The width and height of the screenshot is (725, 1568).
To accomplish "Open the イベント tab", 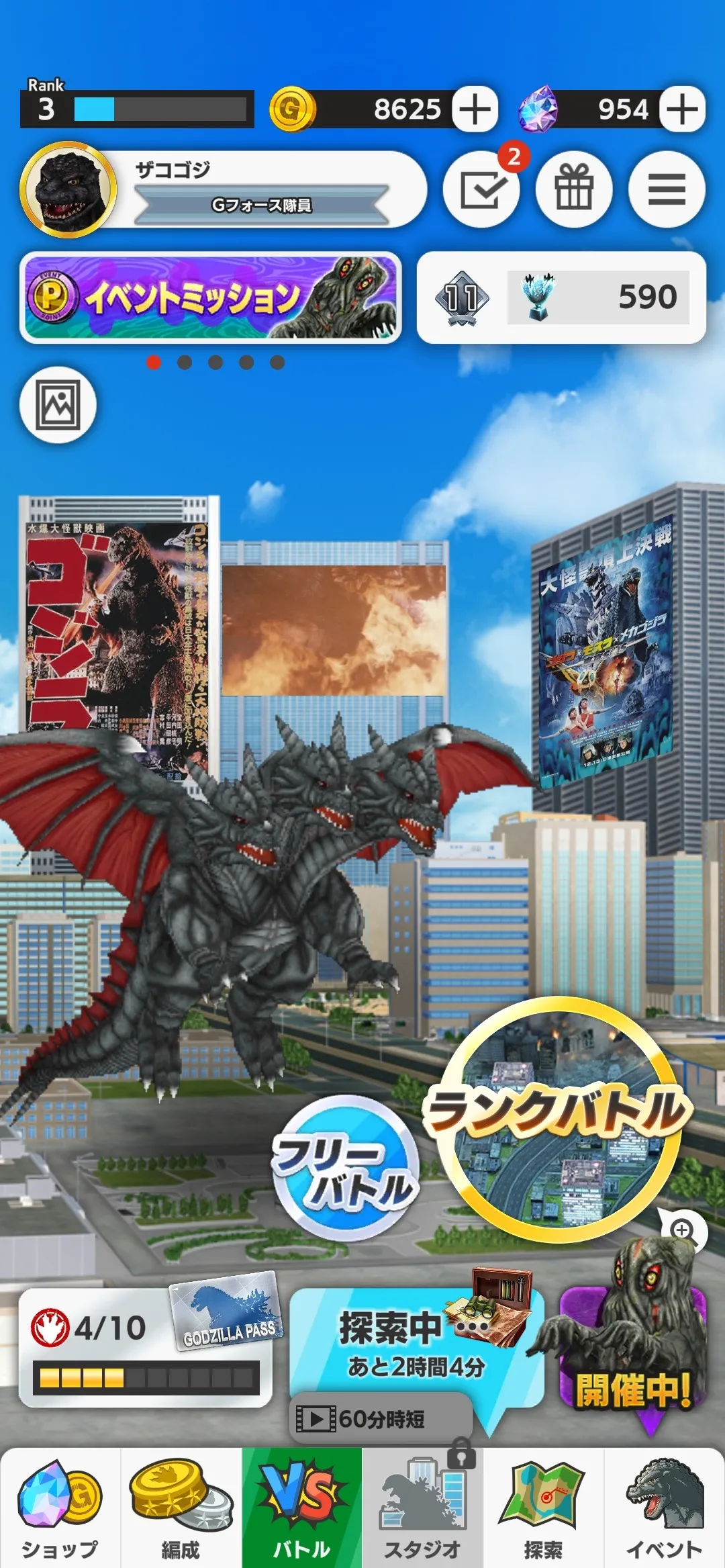I will tap(664, 1509).
